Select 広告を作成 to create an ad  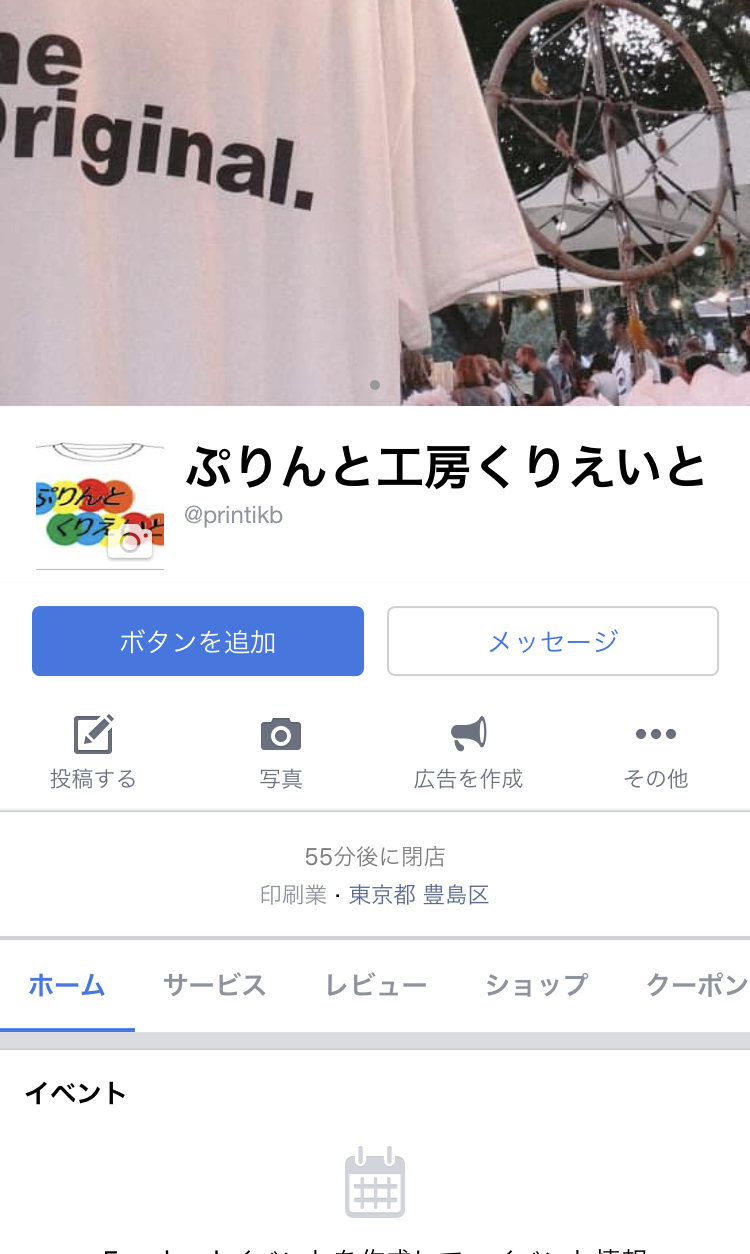[468, 753]
